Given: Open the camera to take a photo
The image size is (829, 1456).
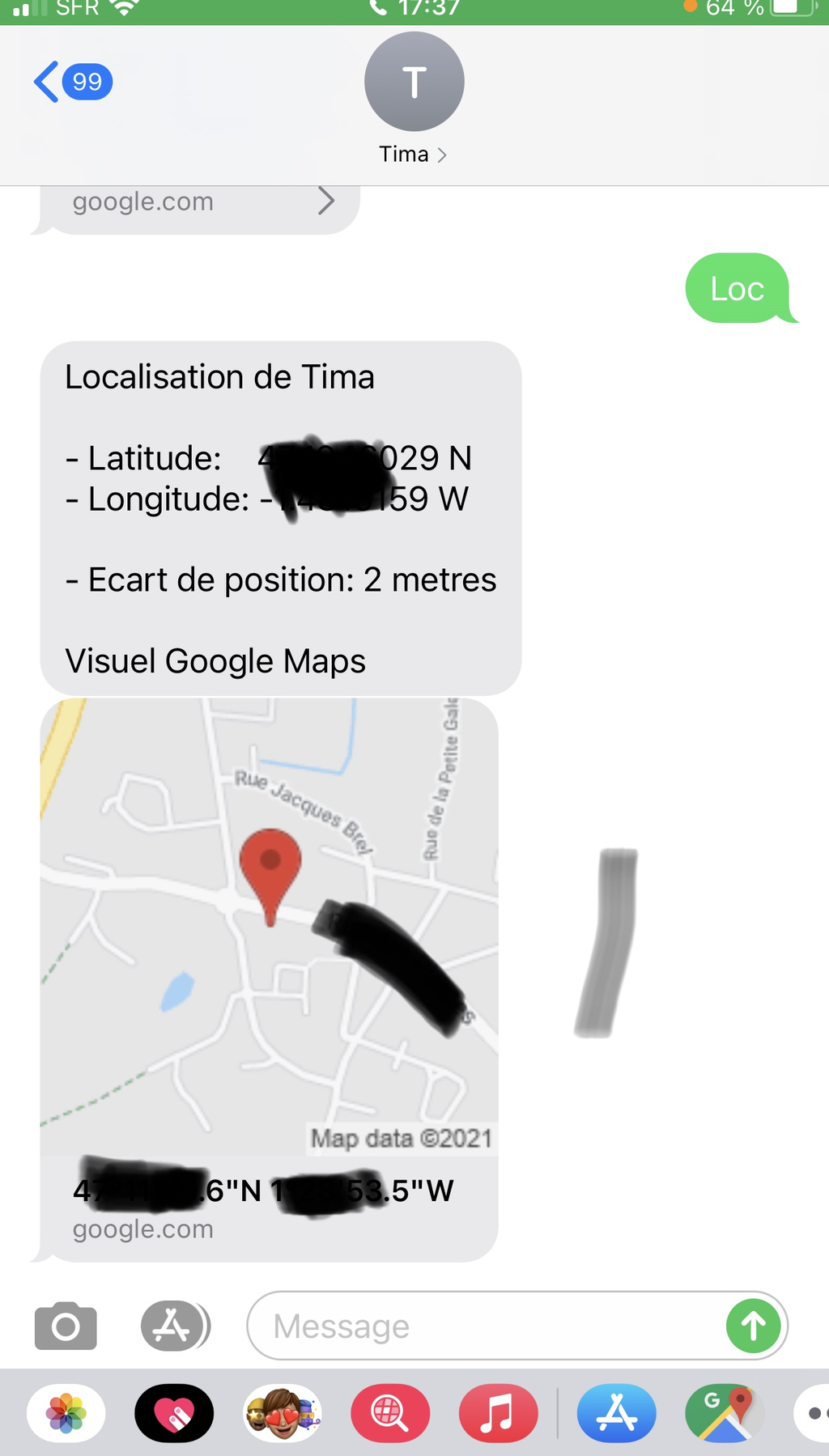Looking at the screenshot, I should click(x=66, y=1326).
